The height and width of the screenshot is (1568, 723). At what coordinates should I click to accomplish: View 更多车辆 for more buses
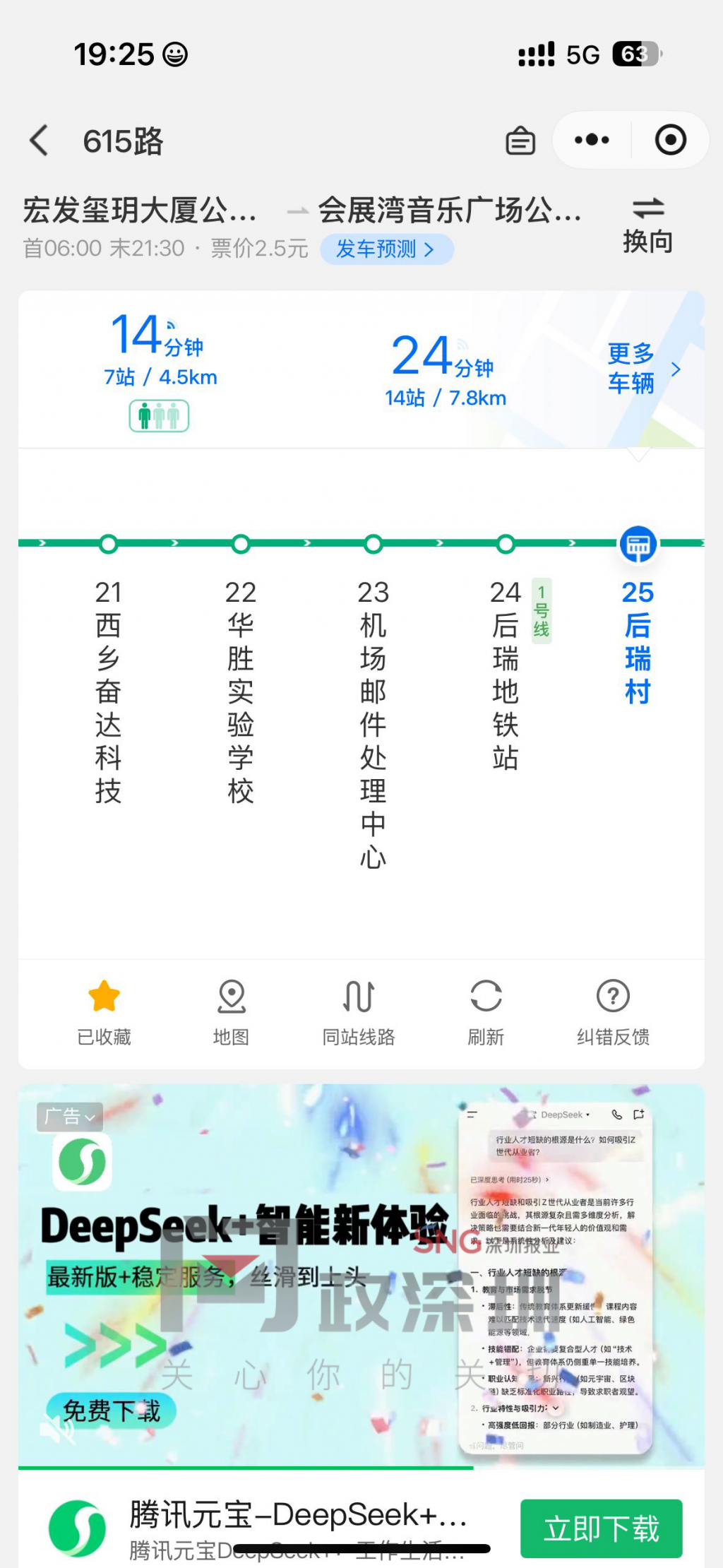[643, 369]
